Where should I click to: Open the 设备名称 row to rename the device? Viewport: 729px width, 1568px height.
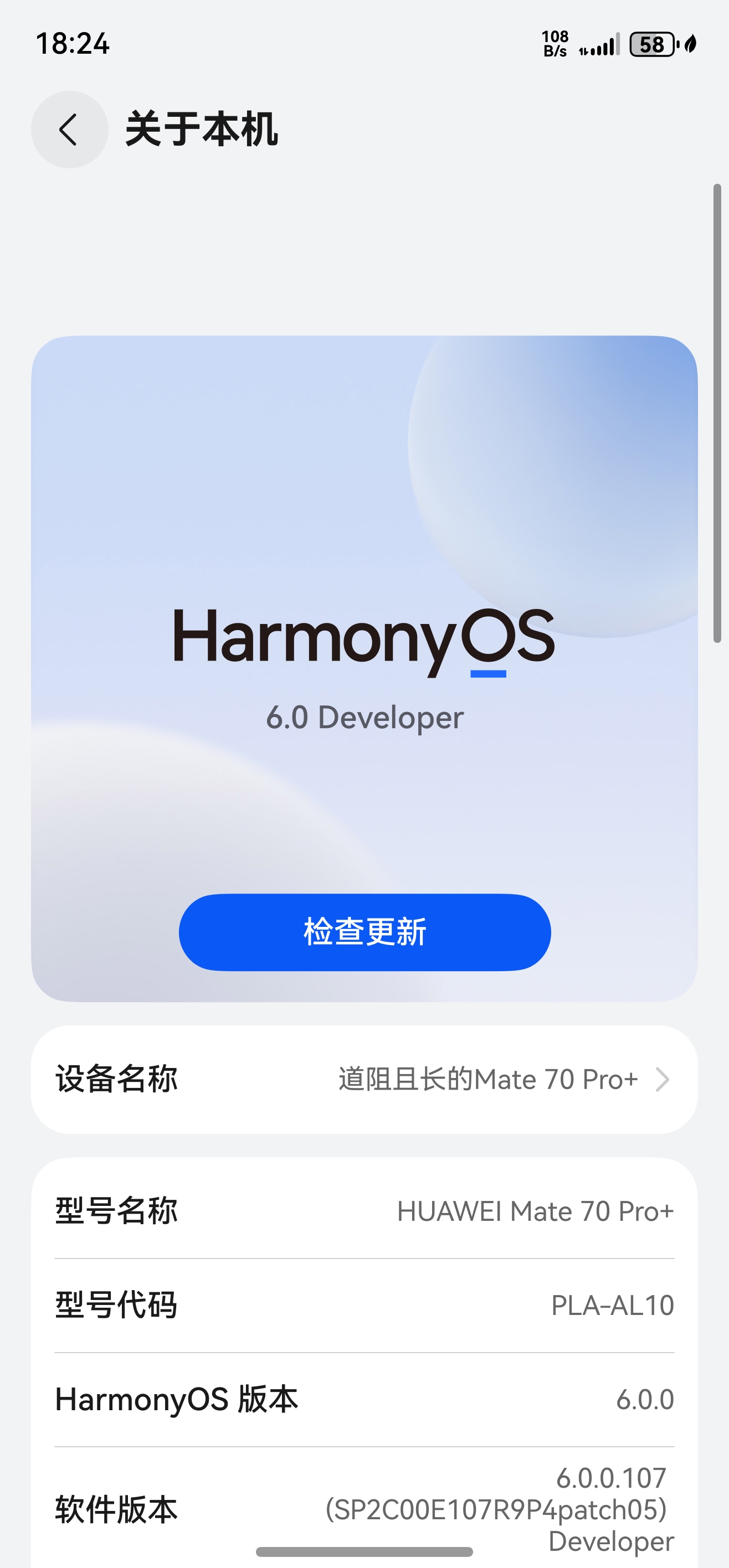pos(364,1079)
